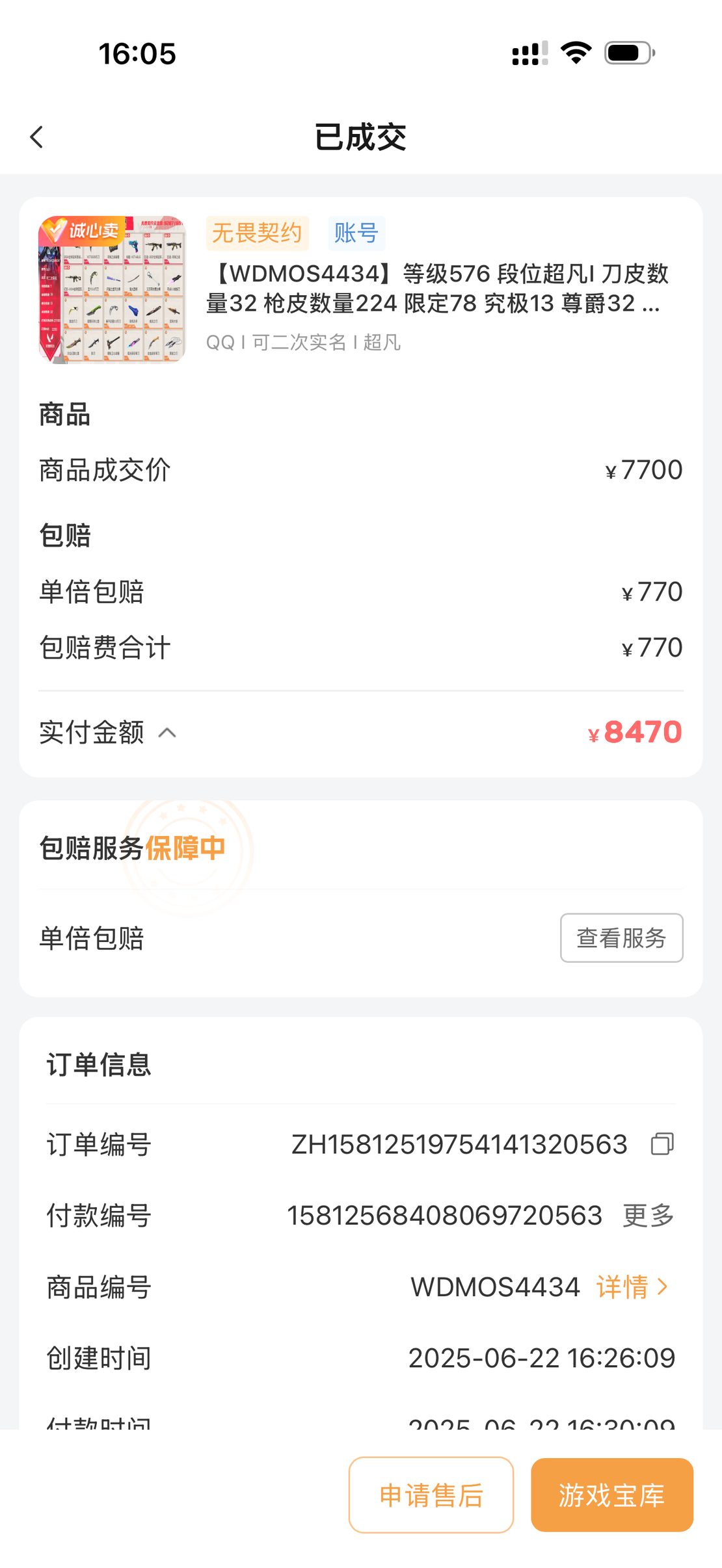Collapse the 实付金额 price breakdown
This screenshot has width=722, height=1568.
tap(167, 733)
